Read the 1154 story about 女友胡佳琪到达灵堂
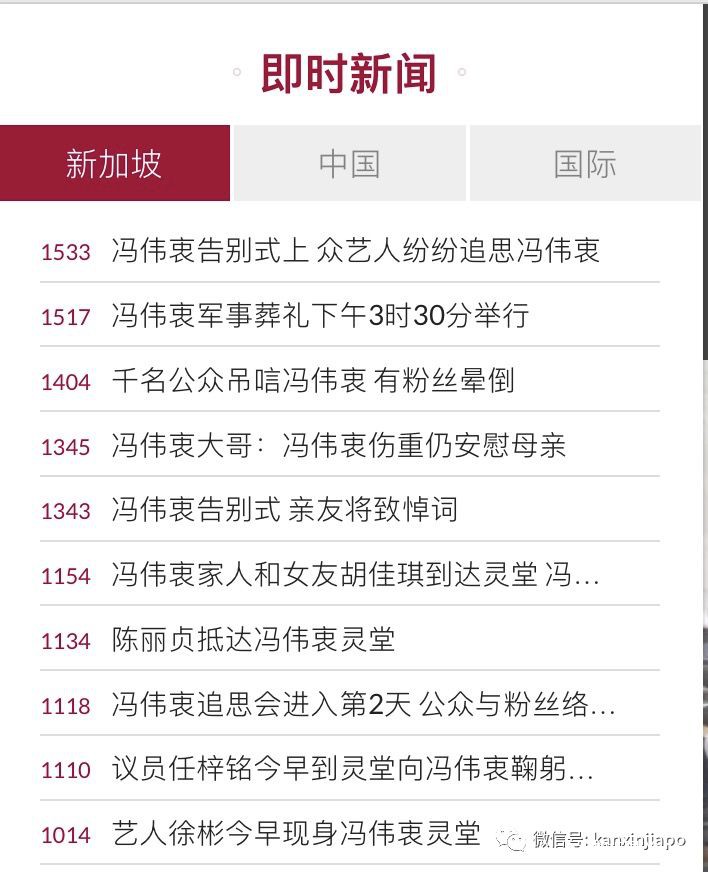The width and height of the screenshot is (708, 872). 355,575
